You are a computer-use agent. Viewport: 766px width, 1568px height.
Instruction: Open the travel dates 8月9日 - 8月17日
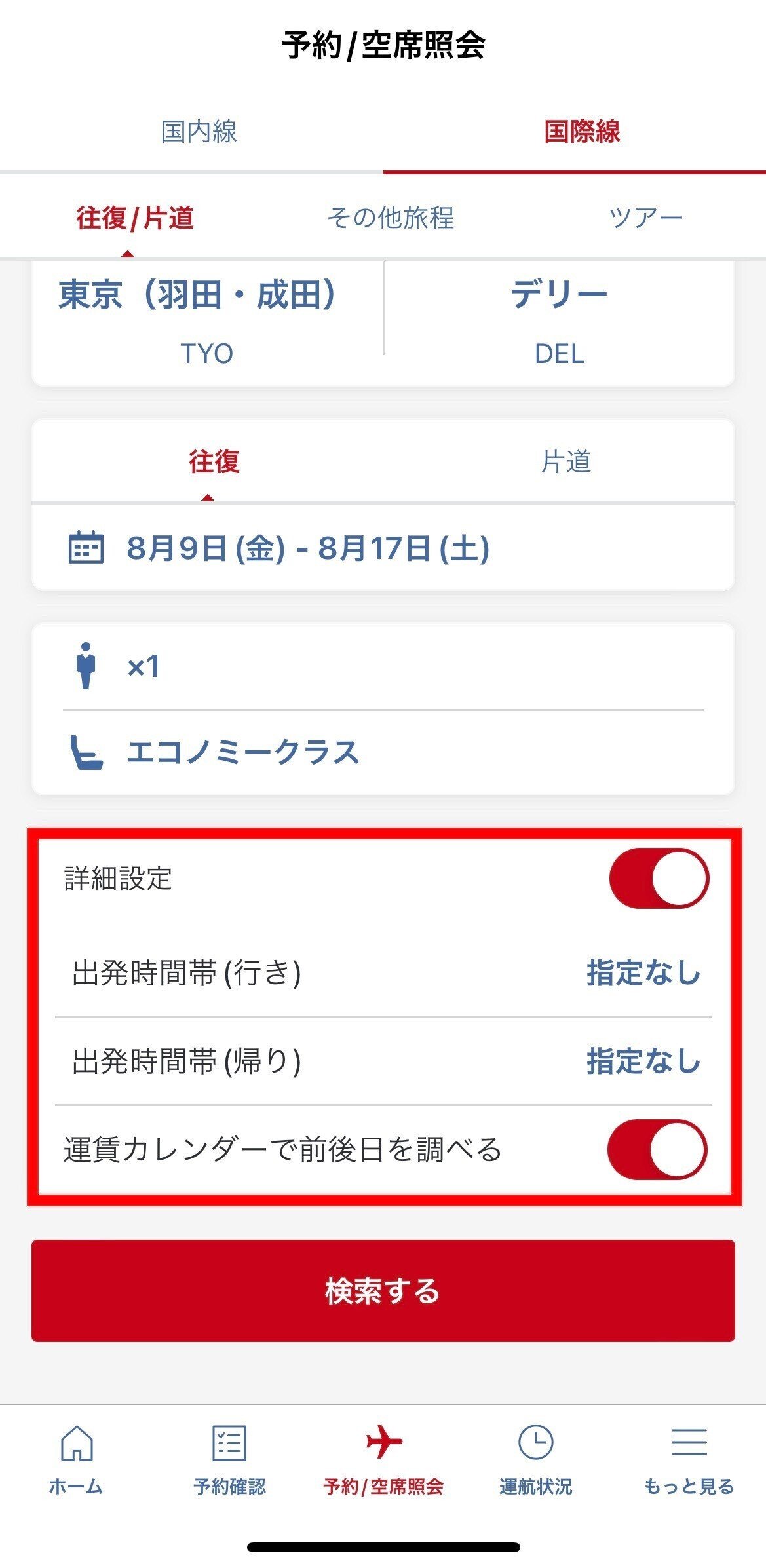pos(383,548)
